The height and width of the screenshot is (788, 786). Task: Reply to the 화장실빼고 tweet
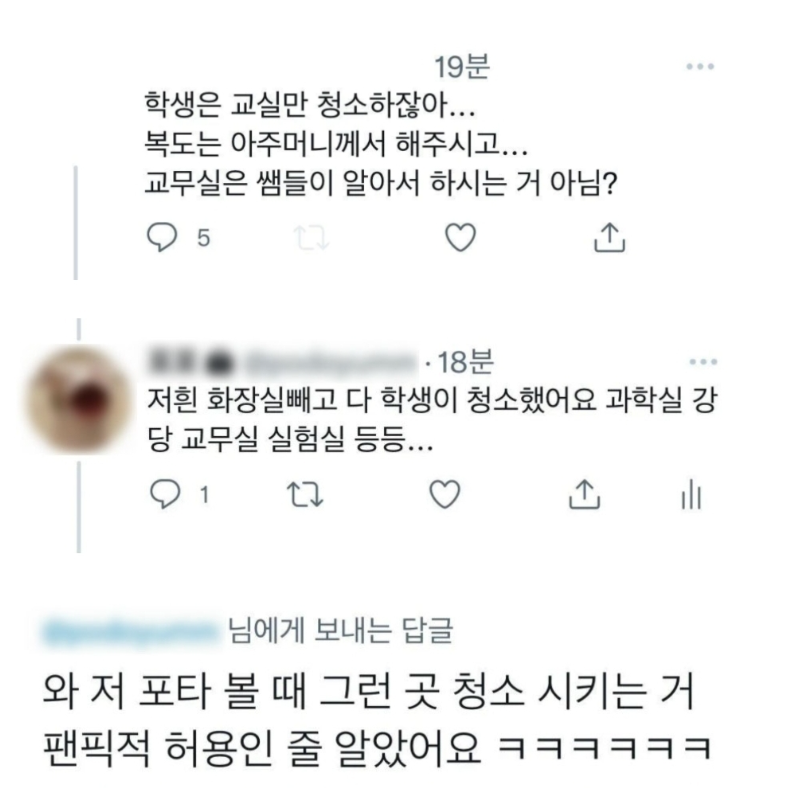[160, 495]
